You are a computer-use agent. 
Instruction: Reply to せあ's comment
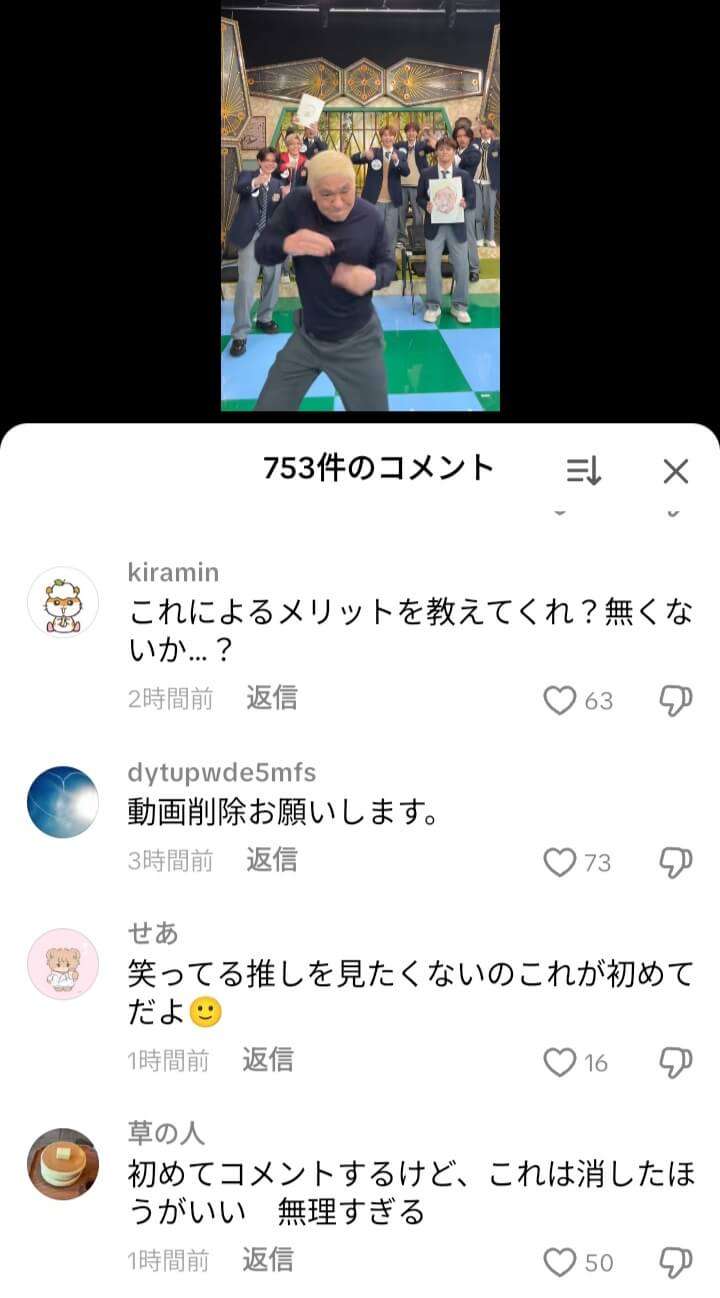pos(268,1059)
